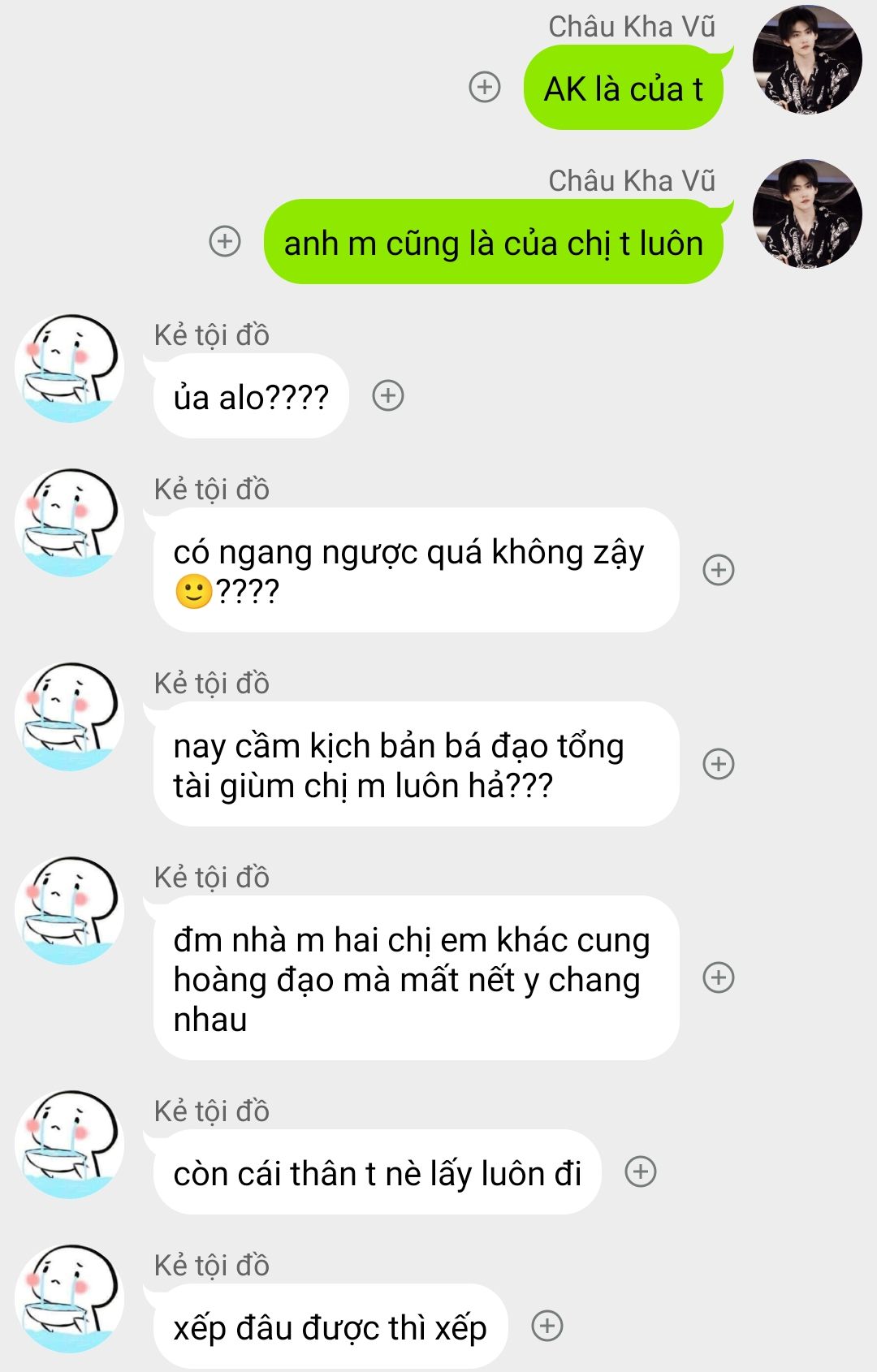Tap plus icon beside 'đm nhà m hai chị em' message
Screen dimensions: 877x1372
coord(719,977)
